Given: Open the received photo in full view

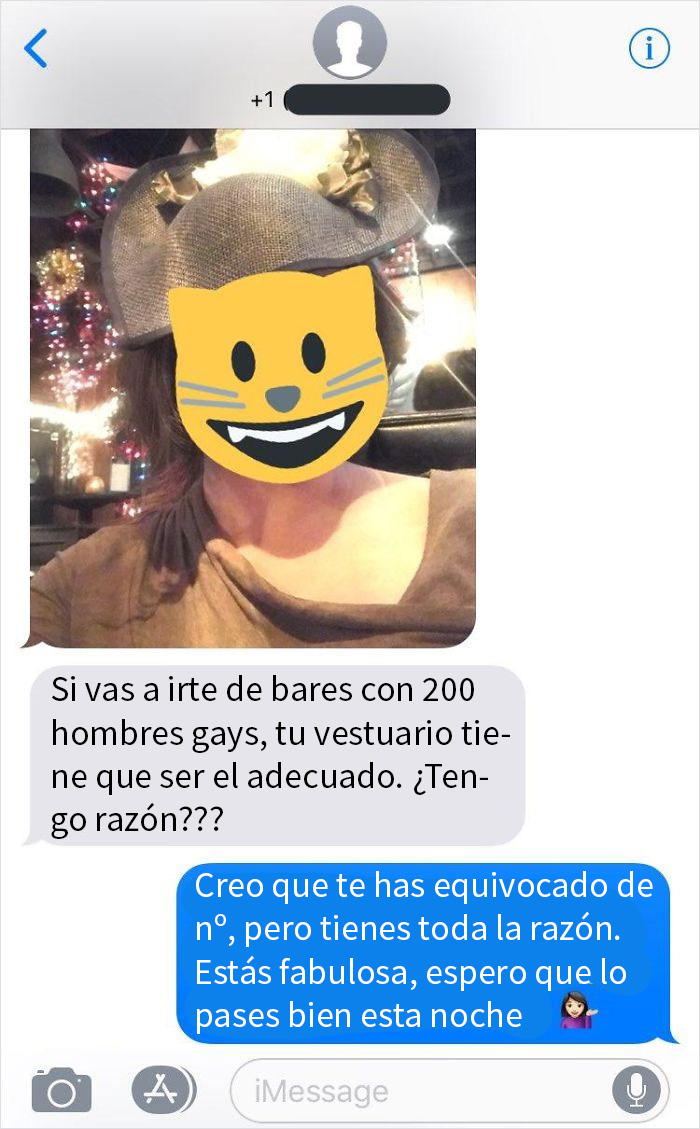Looking at the screenshot, I should [252, 388].
